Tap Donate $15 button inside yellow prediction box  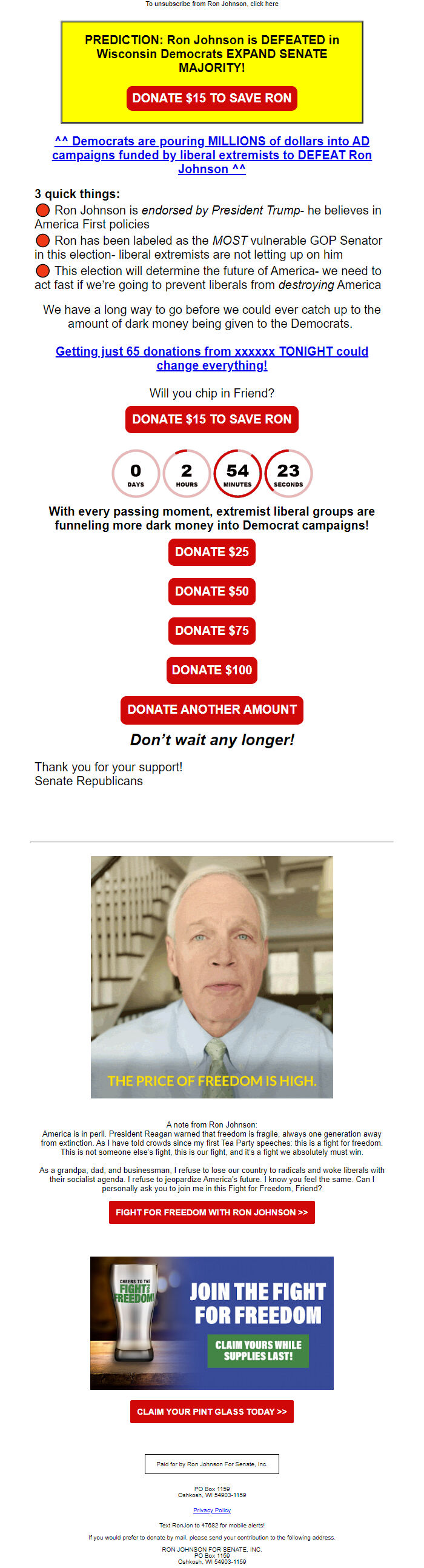click(211, 99)
